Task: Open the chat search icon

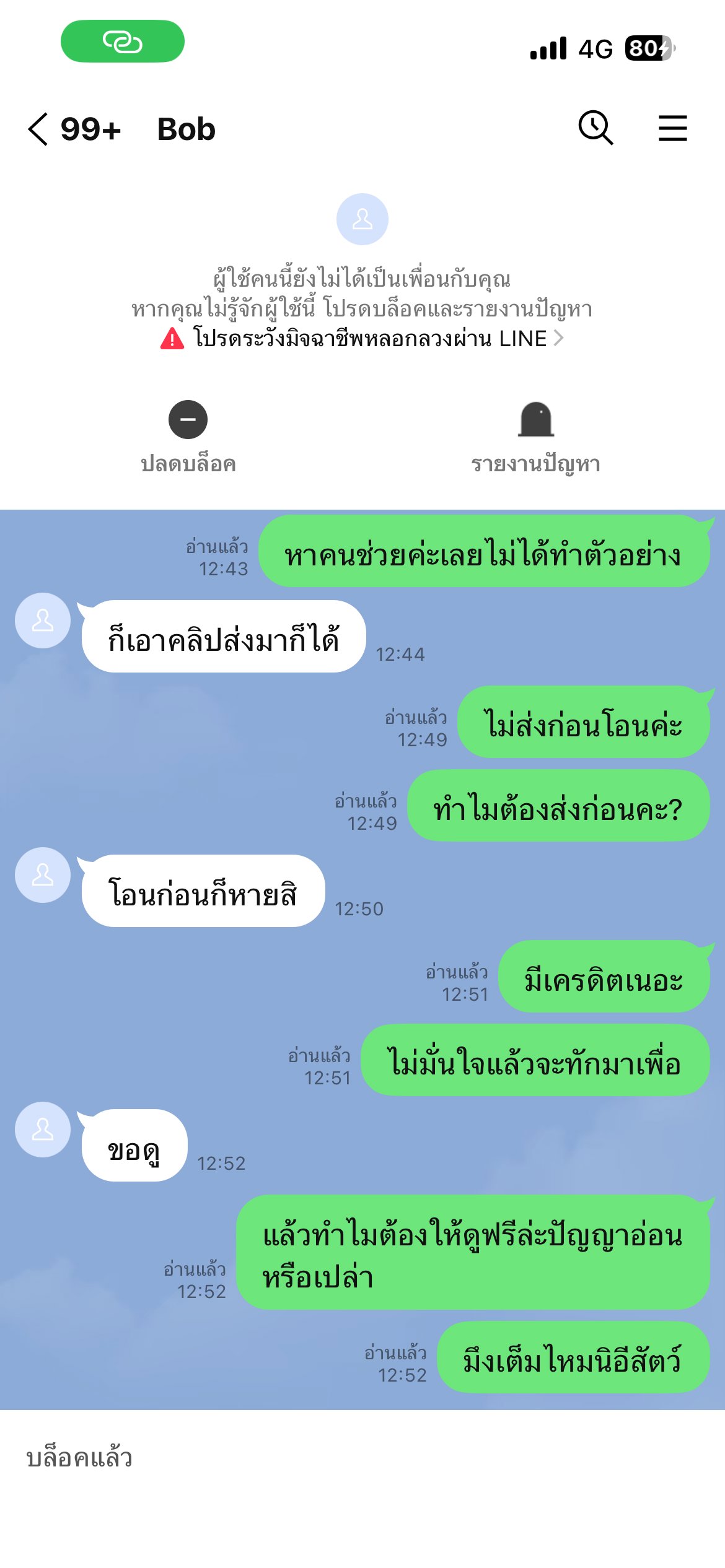Action: pyautogui.click(x=596, y=128)
